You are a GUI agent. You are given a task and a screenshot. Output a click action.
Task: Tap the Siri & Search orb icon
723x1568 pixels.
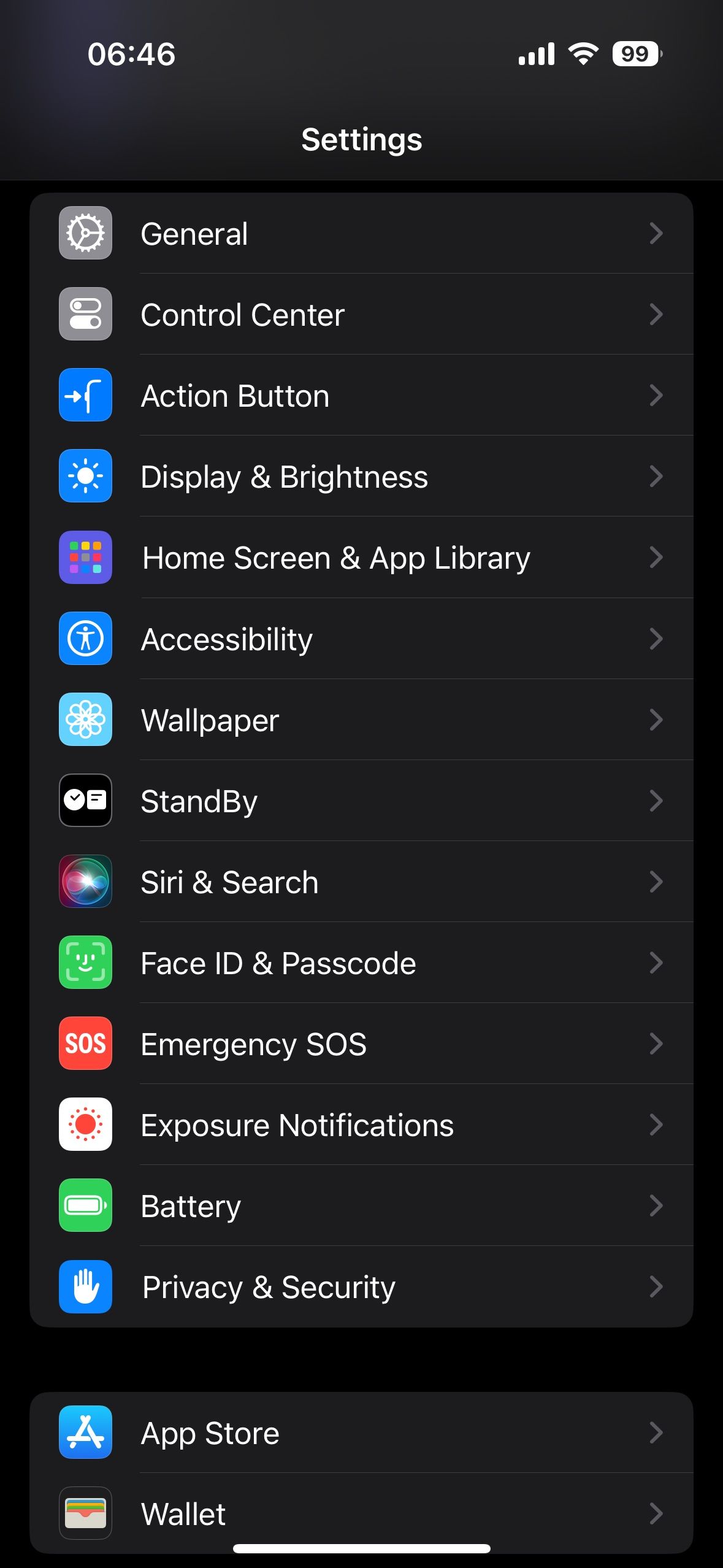pos(85,882)
